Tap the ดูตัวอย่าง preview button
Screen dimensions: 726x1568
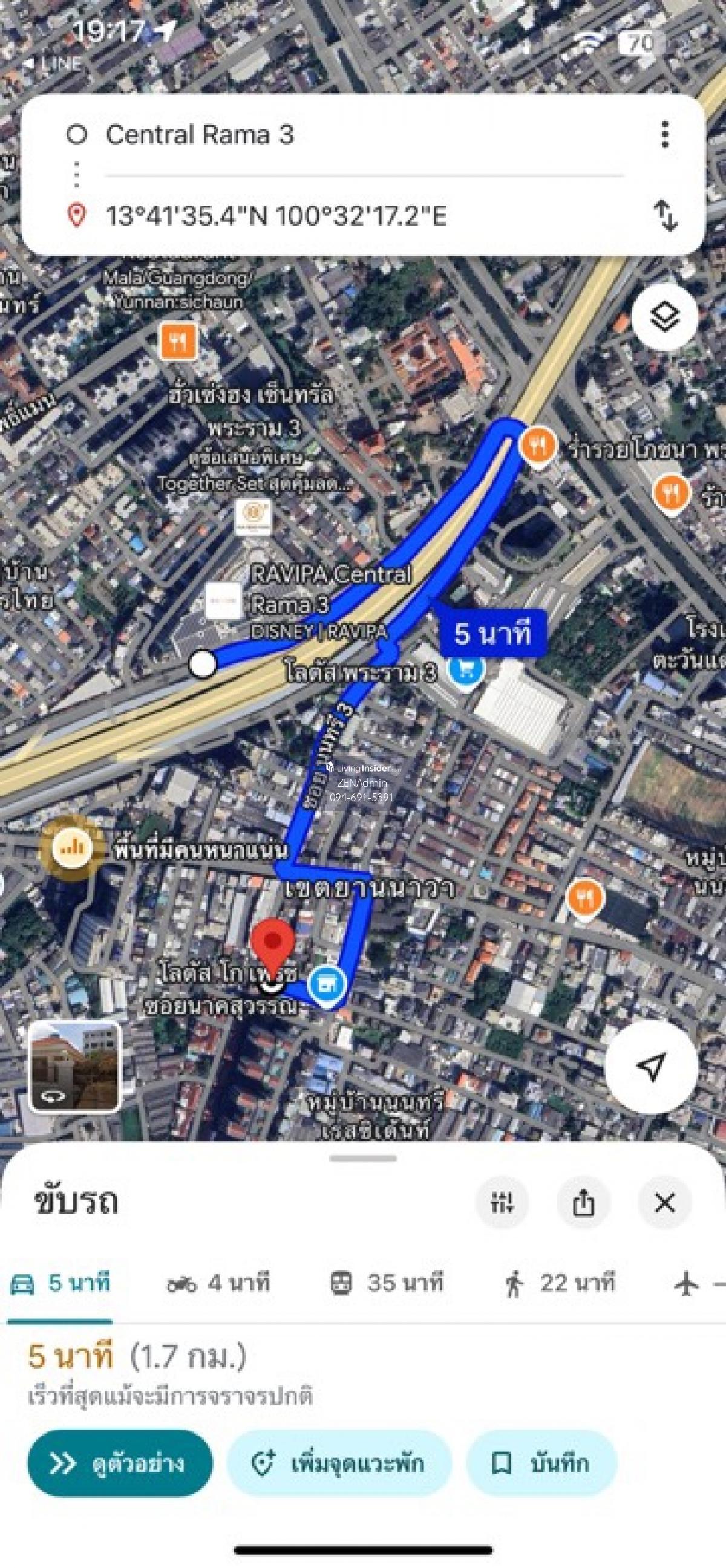click(x=120, y=1463)
